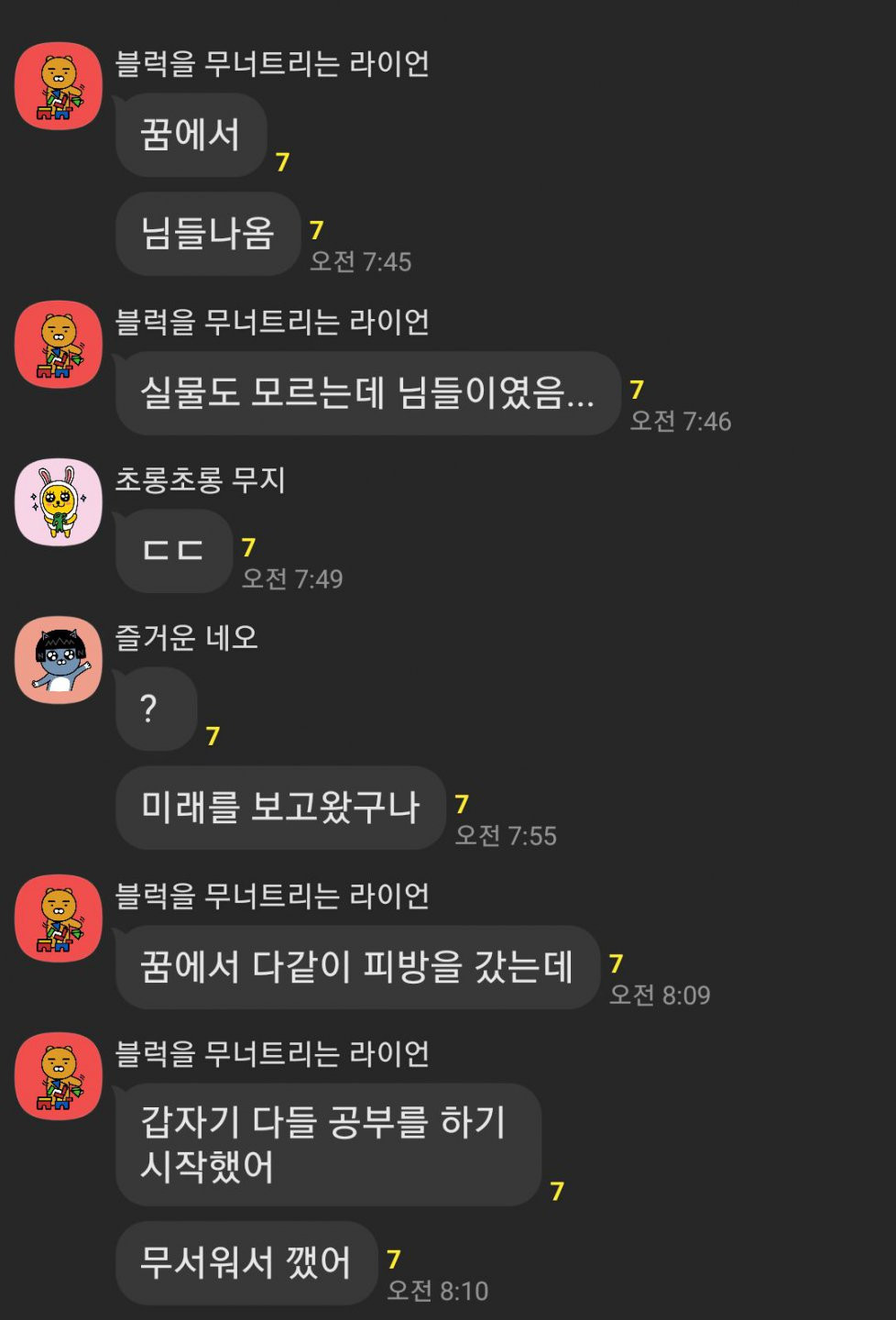Open 초롱초롱 무지's profile picture
This screenshot has width=896, height=1320.
[59, 502]
